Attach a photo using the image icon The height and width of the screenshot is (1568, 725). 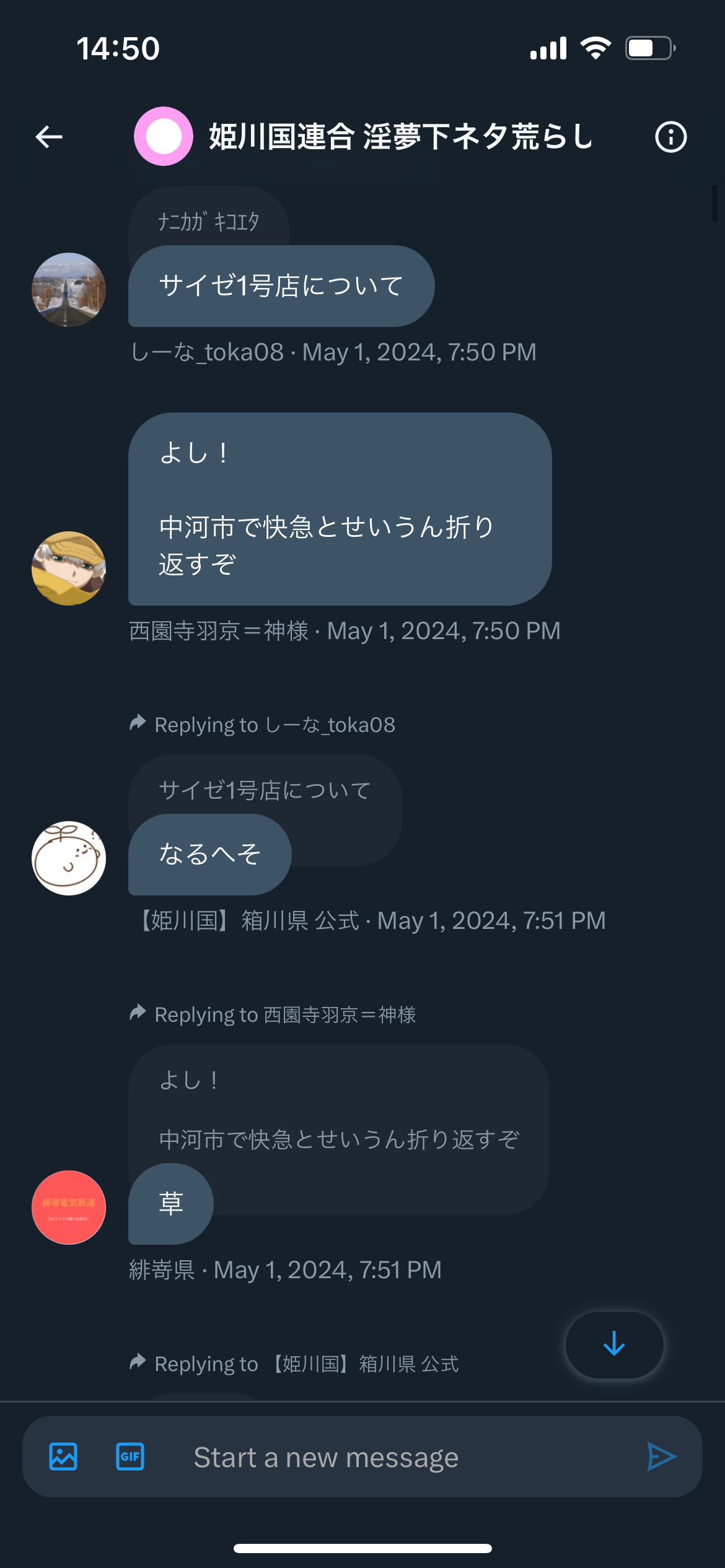[x=63, y=1457]
